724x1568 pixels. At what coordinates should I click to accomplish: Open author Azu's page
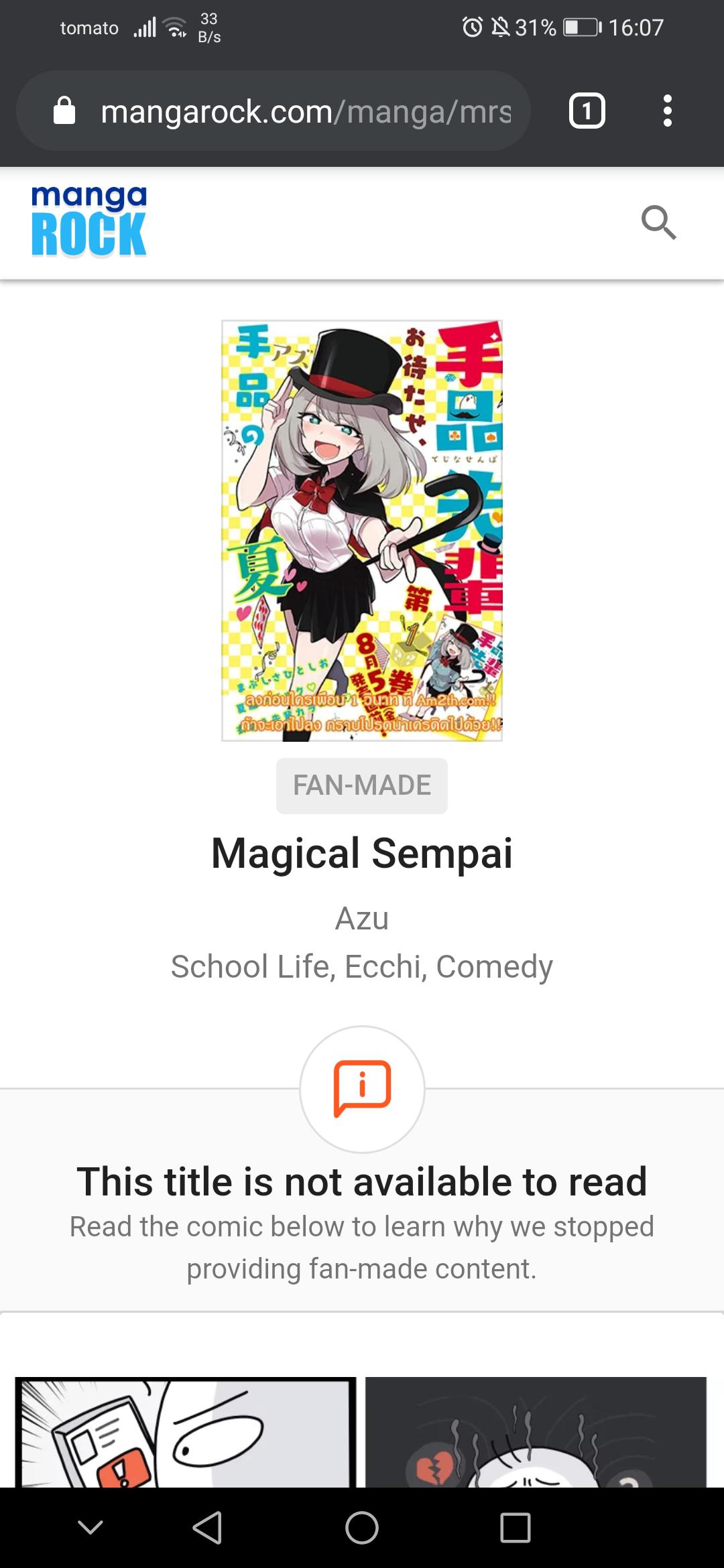362,918
